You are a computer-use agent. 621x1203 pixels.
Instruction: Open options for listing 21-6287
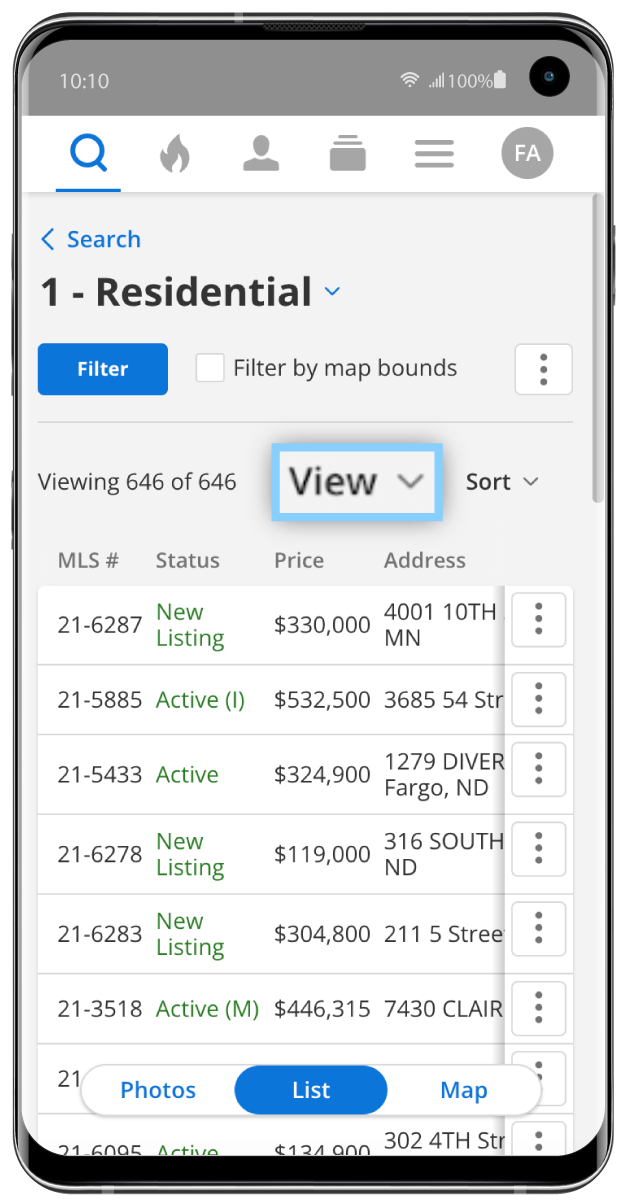[538, 620]
